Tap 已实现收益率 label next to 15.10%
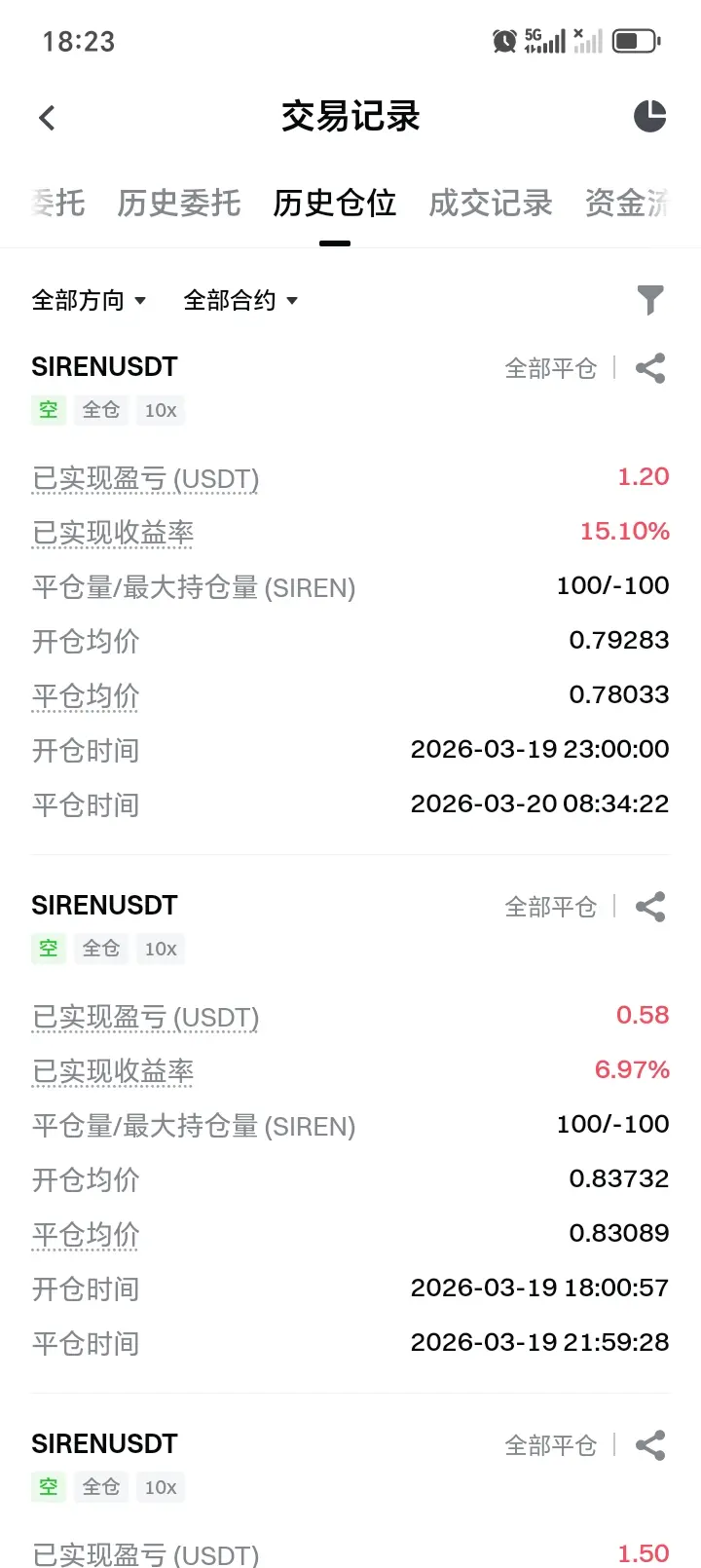 click(113, 533)
